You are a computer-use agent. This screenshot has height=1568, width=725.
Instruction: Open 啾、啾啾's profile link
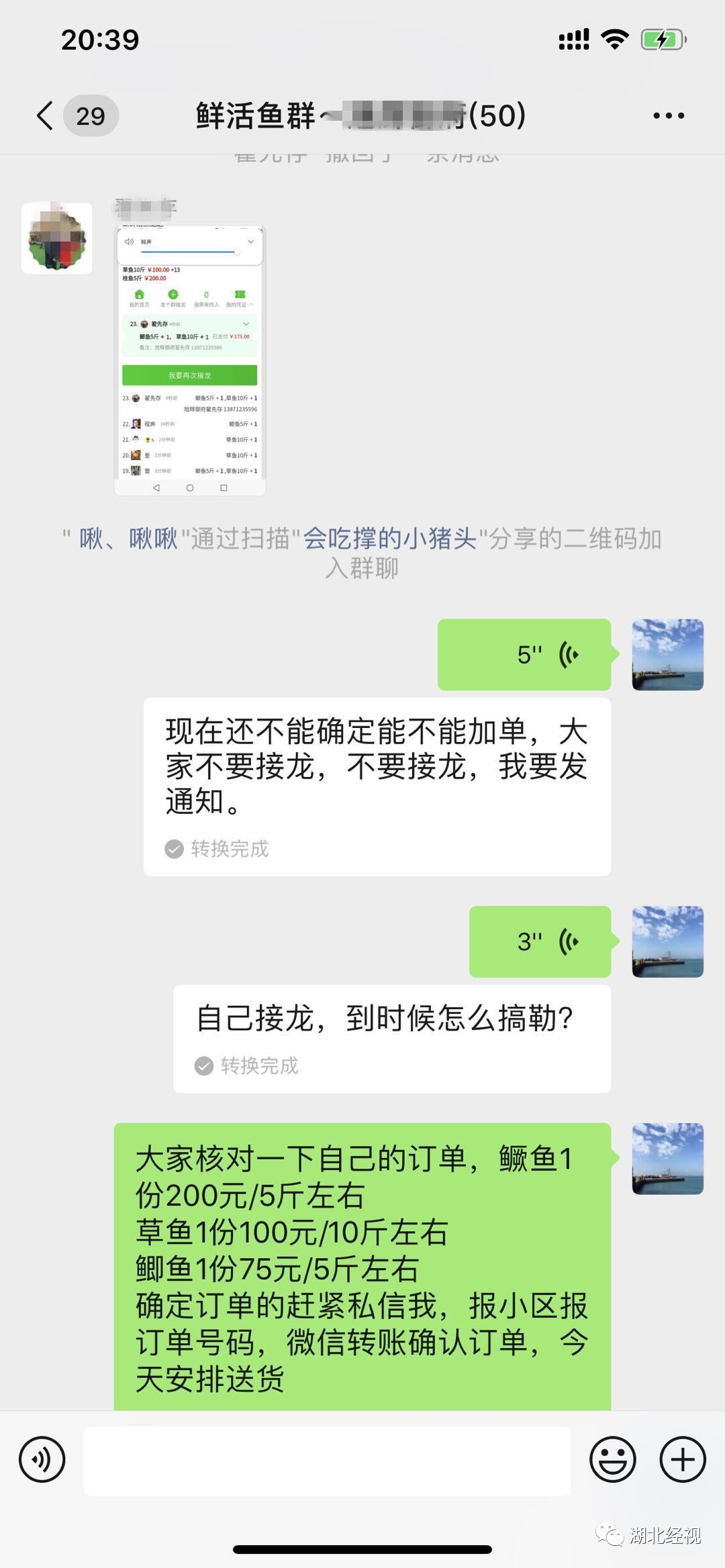tap(128, 538)
